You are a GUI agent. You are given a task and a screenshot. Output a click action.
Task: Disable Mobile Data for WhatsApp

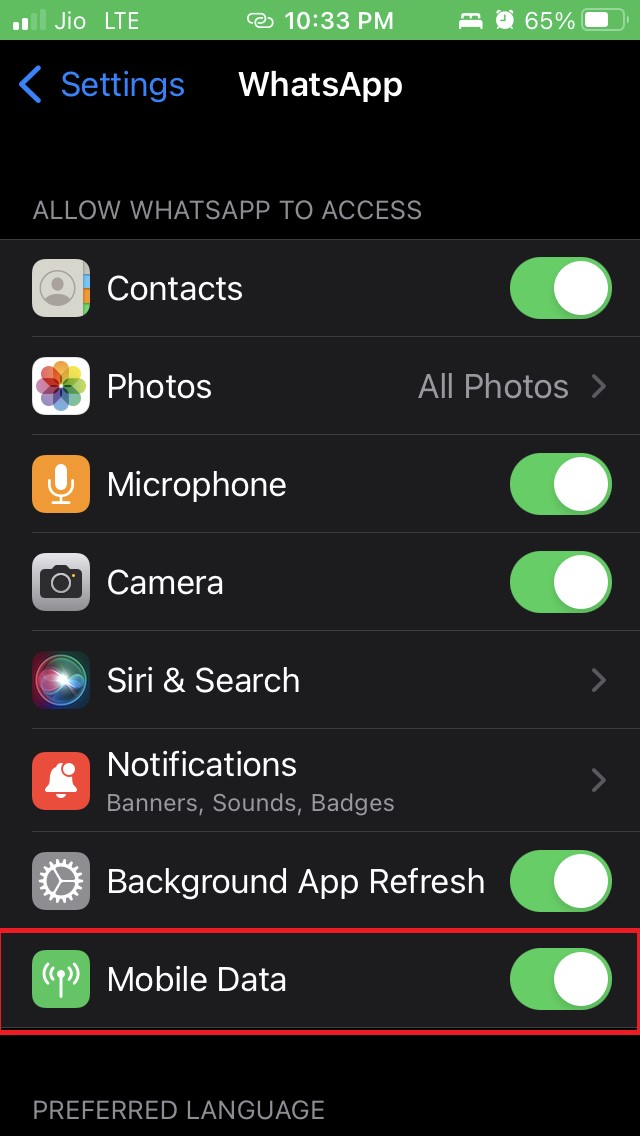click(x=560, y=979)
